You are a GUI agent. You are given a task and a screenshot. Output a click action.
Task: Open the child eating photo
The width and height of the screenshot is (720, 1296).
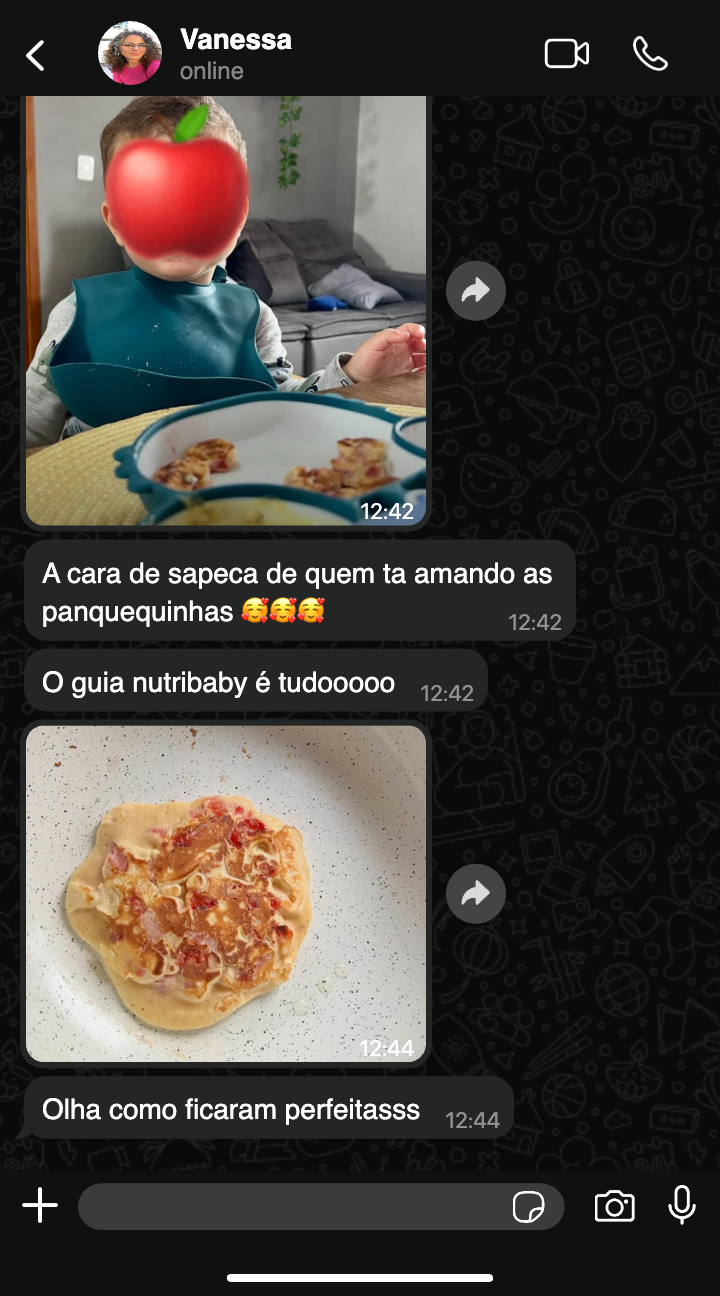[x=226, y=310]
